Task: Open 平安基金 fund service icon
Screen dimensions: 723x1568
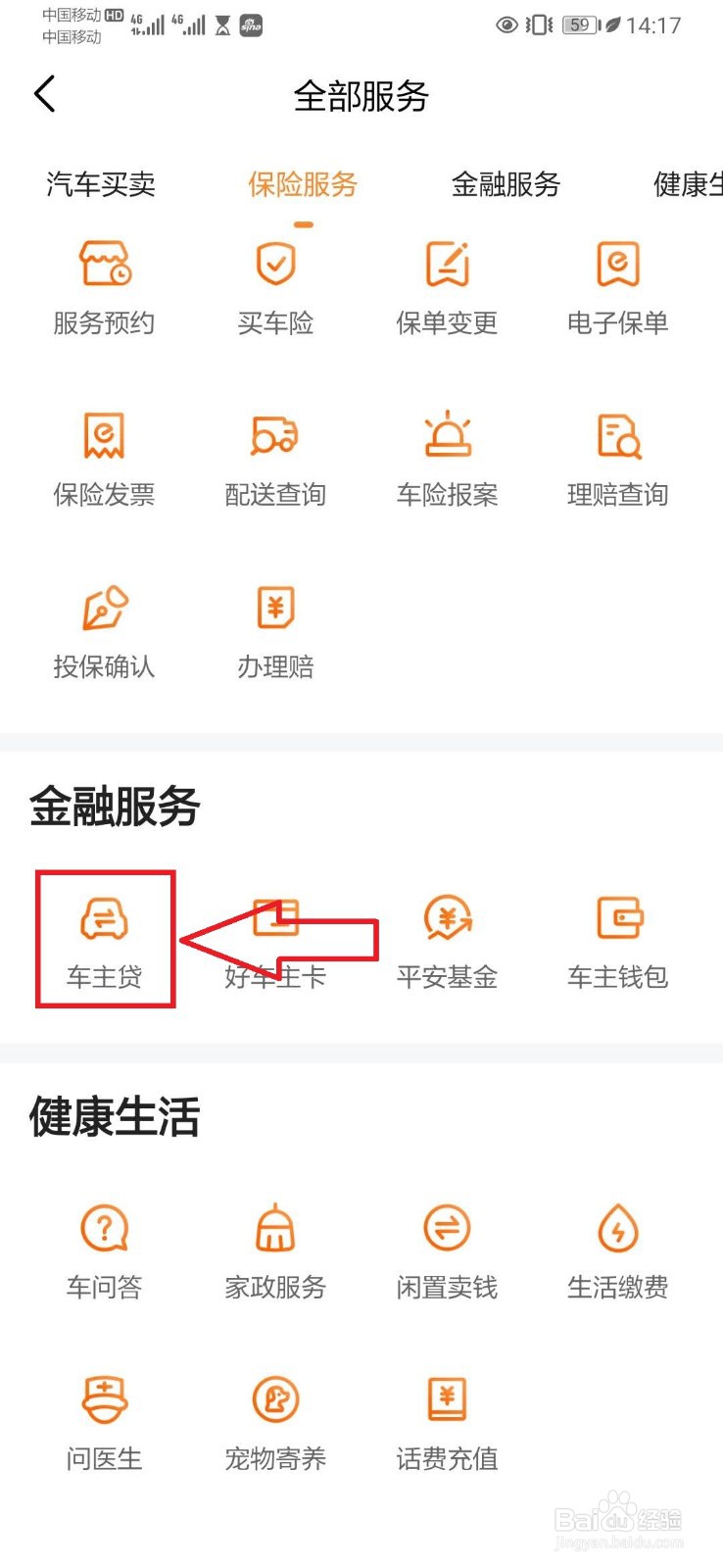Action: [x=447, y=936]
